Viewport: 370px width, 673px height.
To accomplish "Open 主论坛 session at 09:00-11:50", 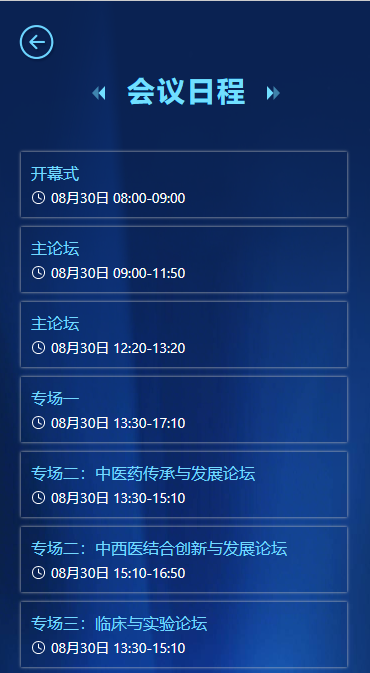I will click(184, 259).
